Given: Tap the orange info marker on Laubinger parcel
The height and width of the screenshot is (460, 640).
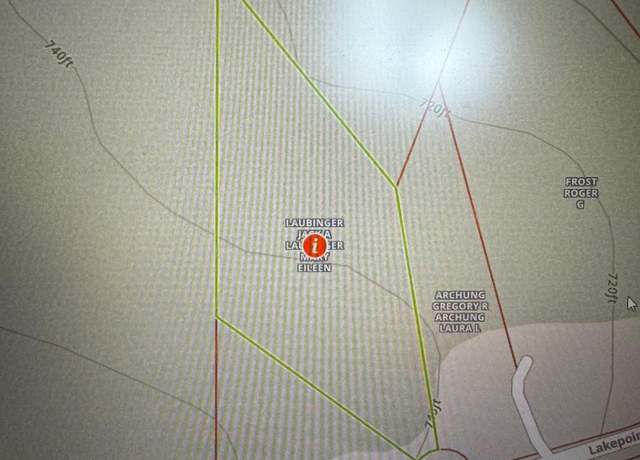Looking at the screenshot, I should click(315, 244).
